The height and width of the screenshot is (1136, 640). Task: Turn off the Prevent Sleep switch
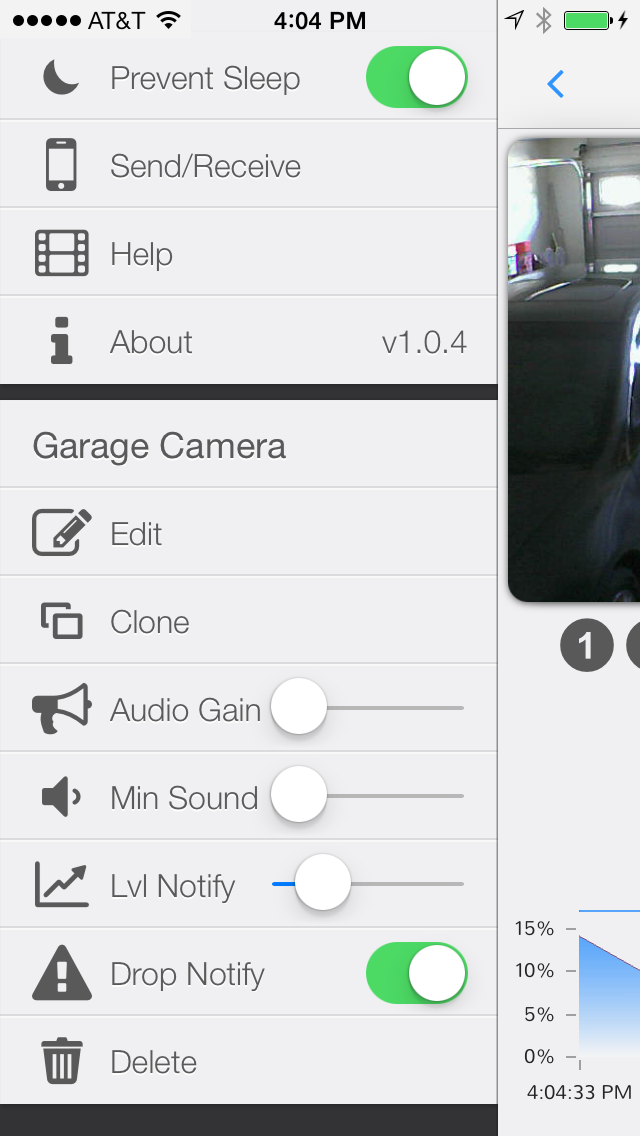[416, 78]
